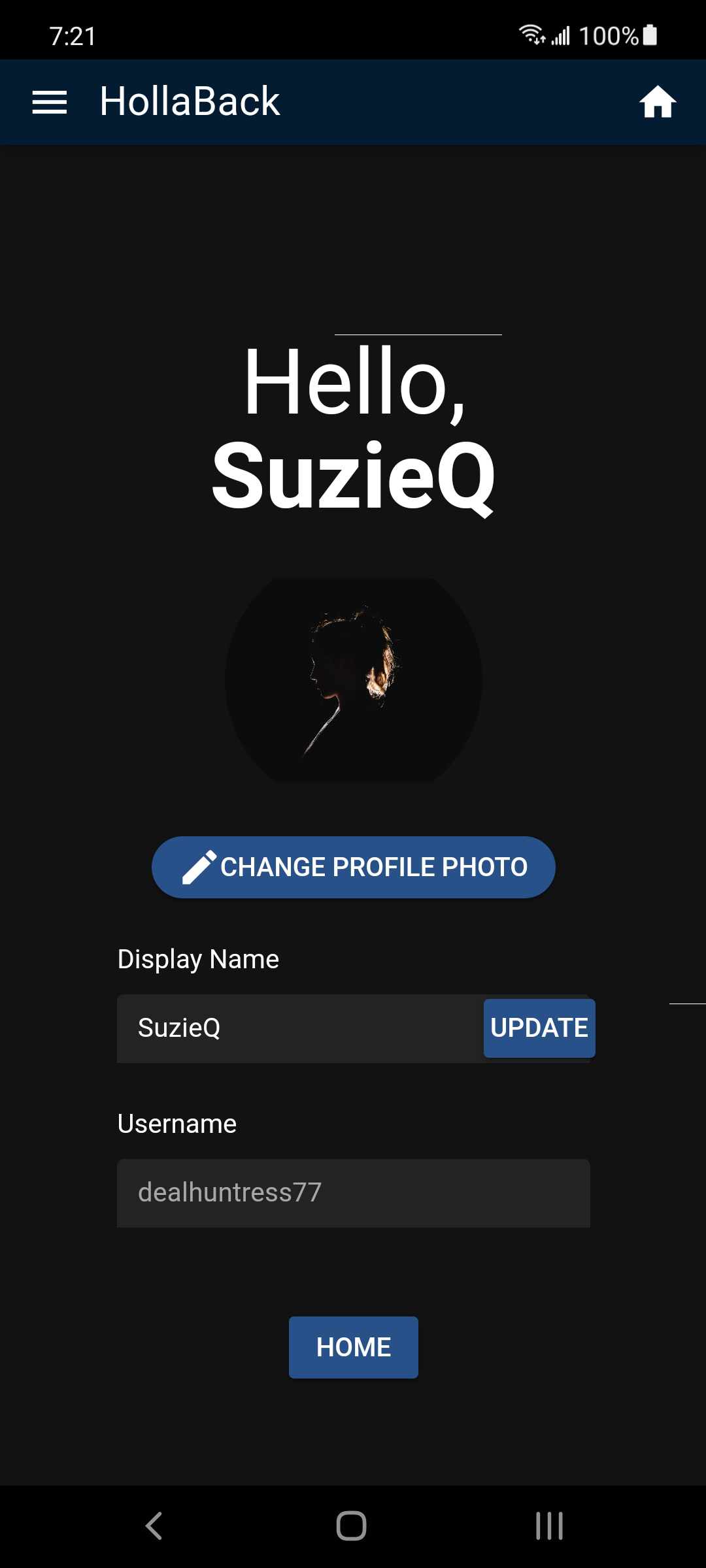Update the display name
Screen dimensions: 706x1568
coord(539,1028)
